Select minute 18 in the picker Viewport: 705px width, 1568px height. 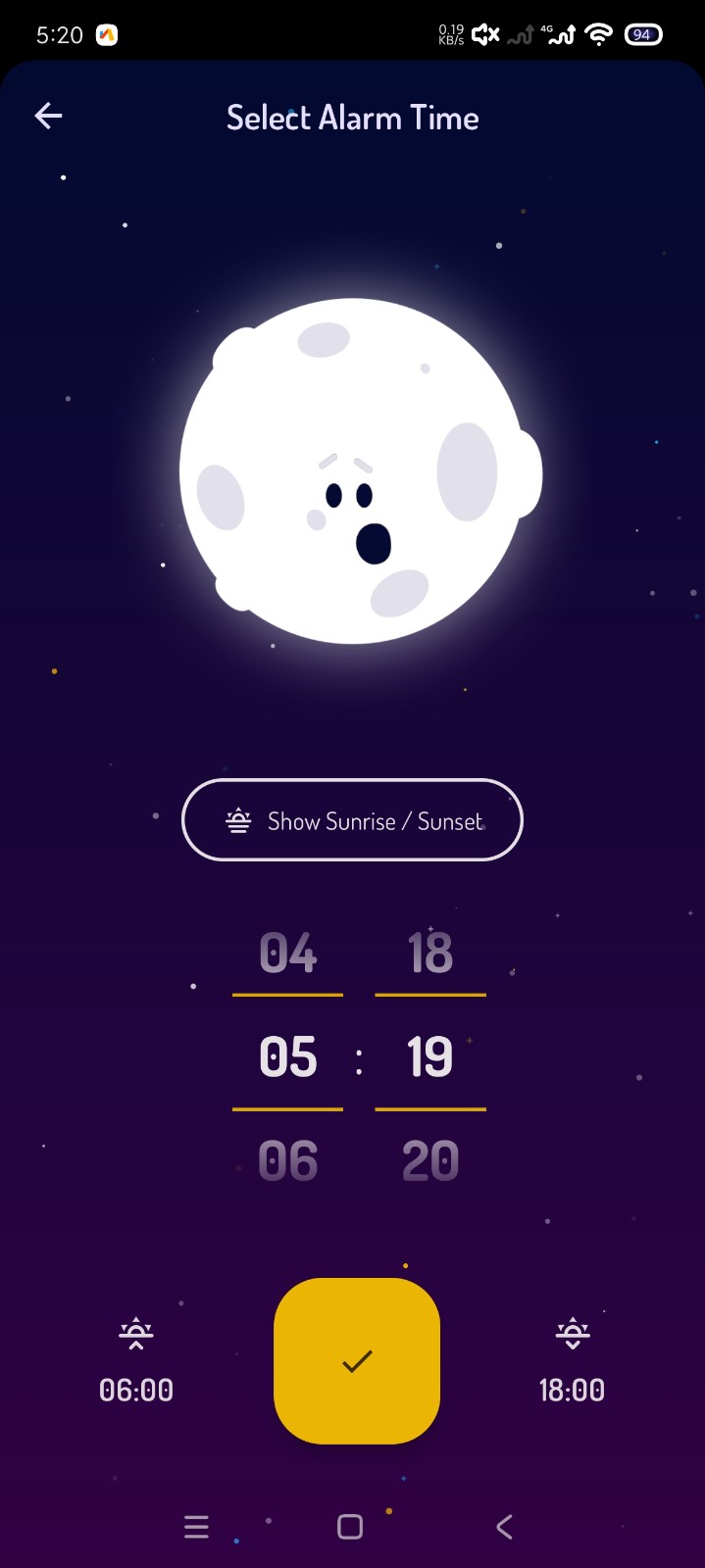429,953
